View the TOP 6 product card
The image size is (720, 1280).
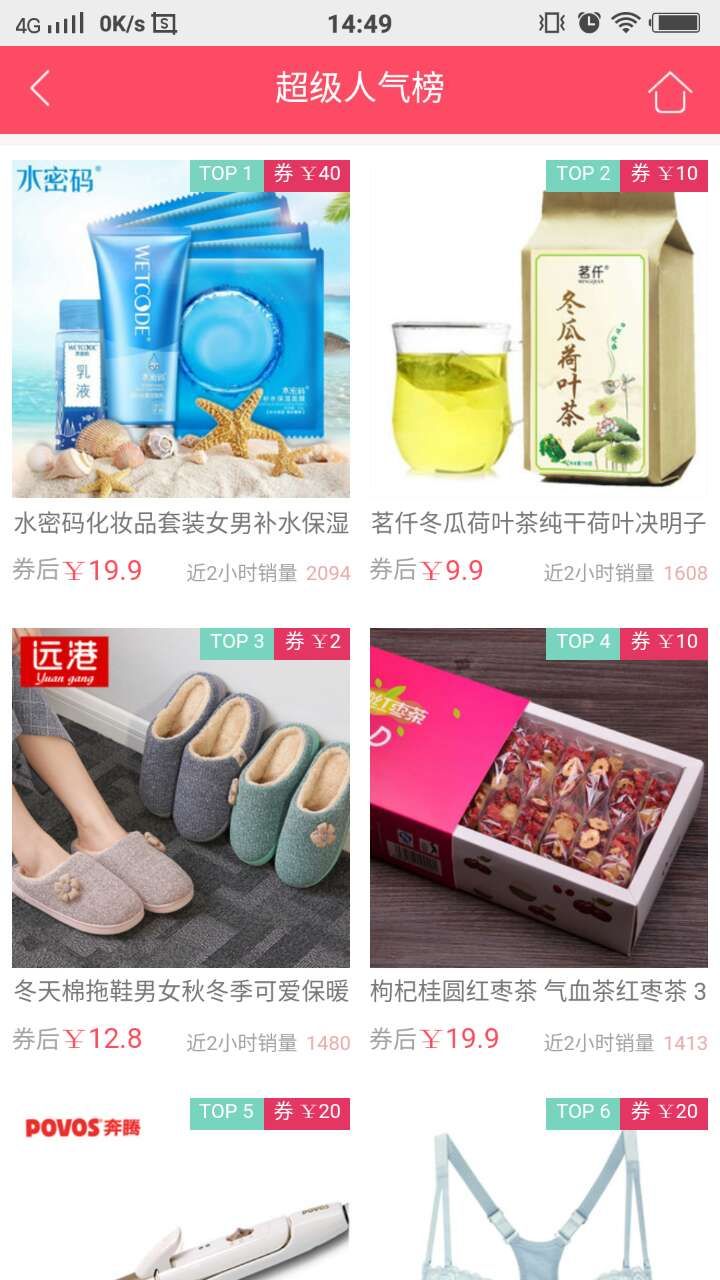[538, 1190]
